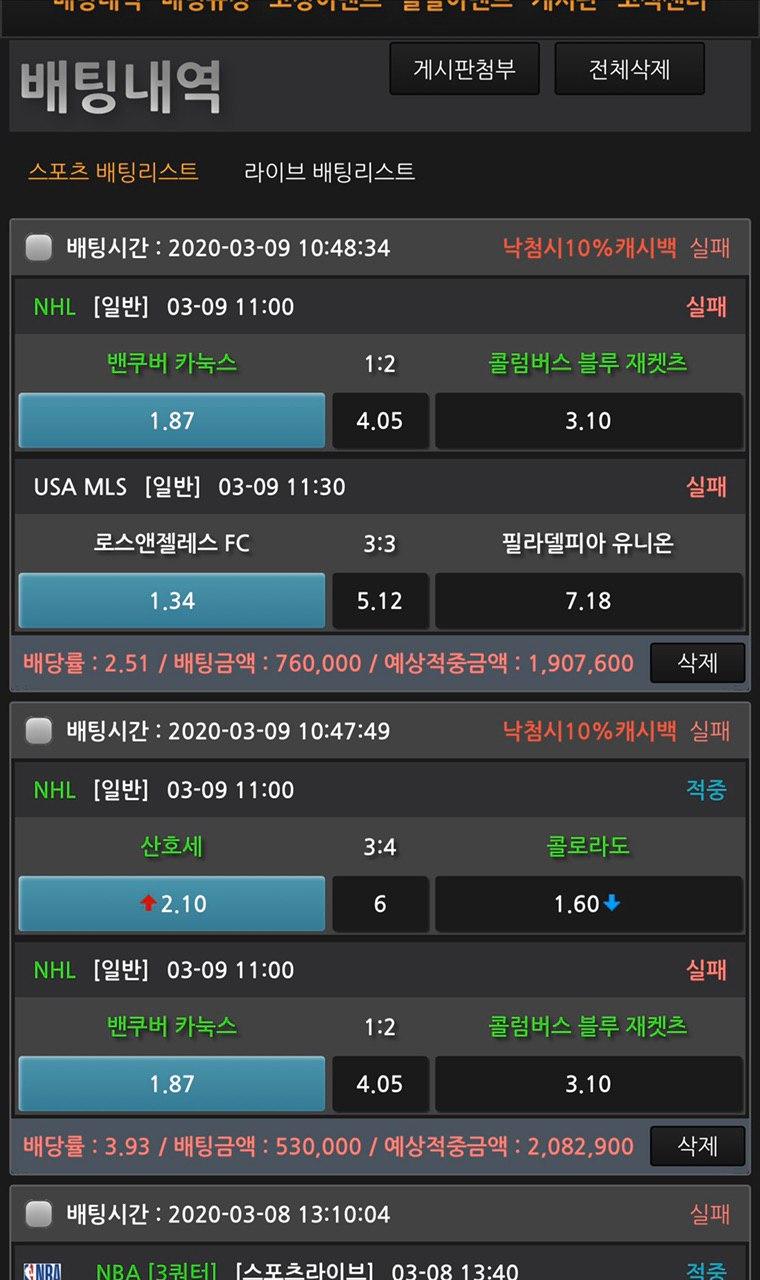Switch to 스포츠 배팅리스트 tab
This screenshot has width=760, height=1280.
[113, 172]
